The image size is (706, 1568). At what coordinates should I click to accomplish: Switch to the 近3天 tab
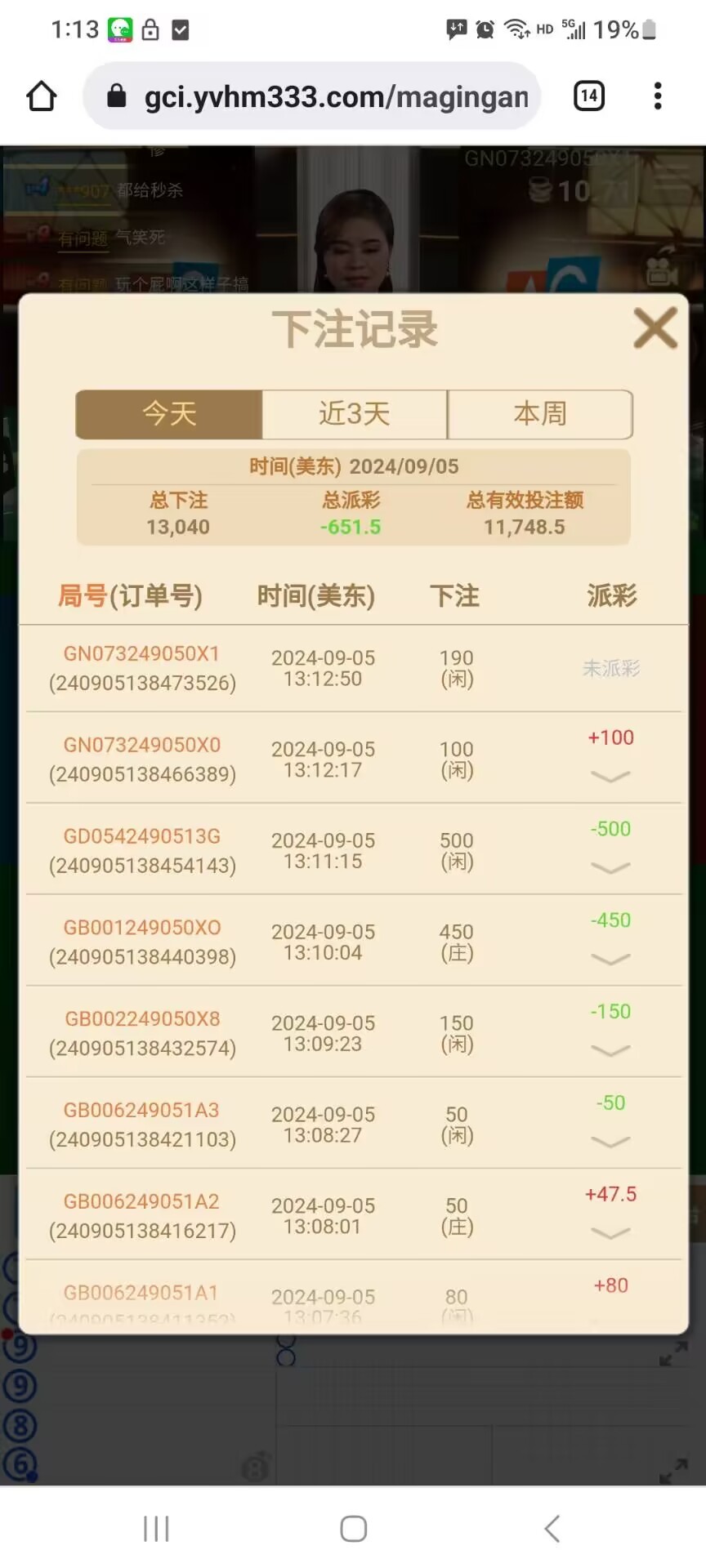pyautogui.click(x=355, y=414)
